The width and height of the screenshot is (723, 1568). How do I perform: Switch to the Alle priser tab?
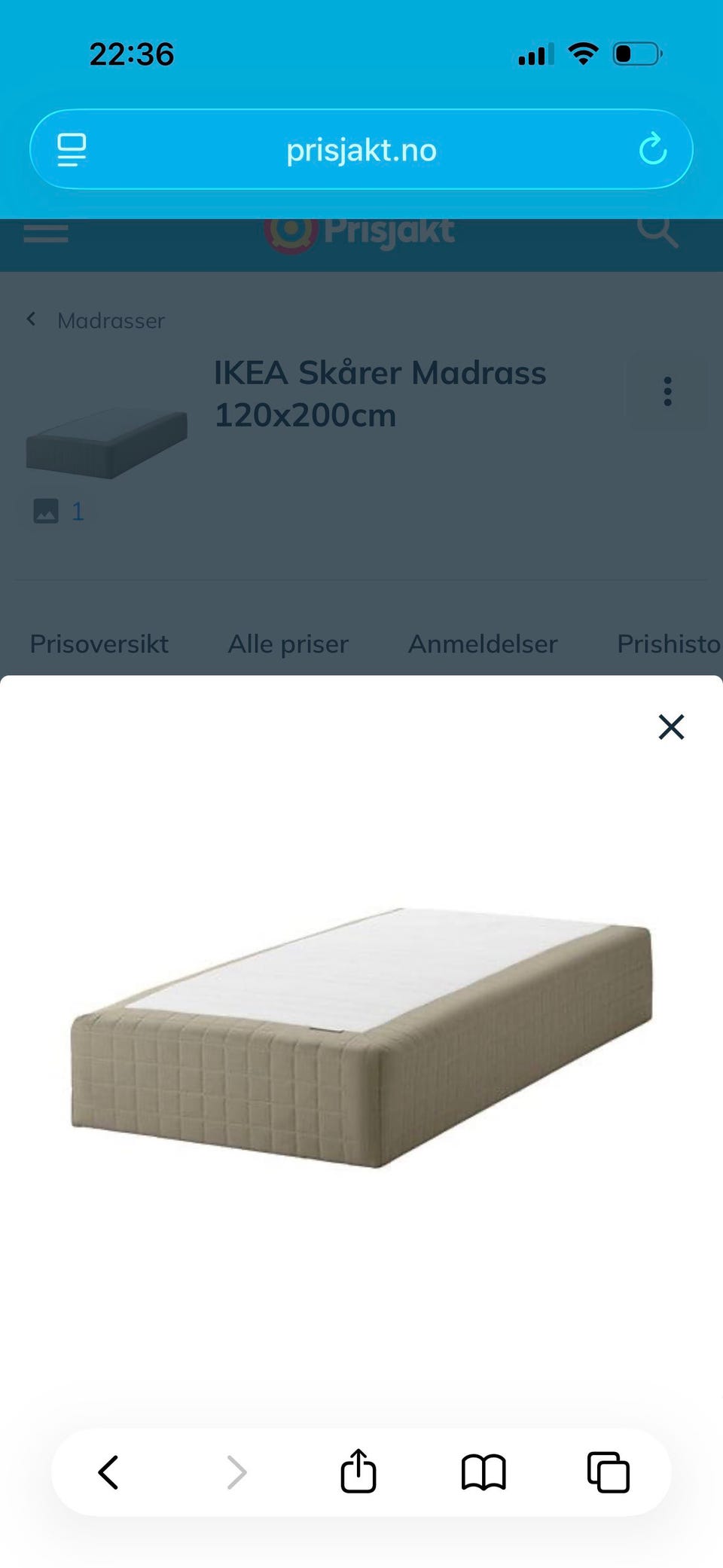[288, 643]
